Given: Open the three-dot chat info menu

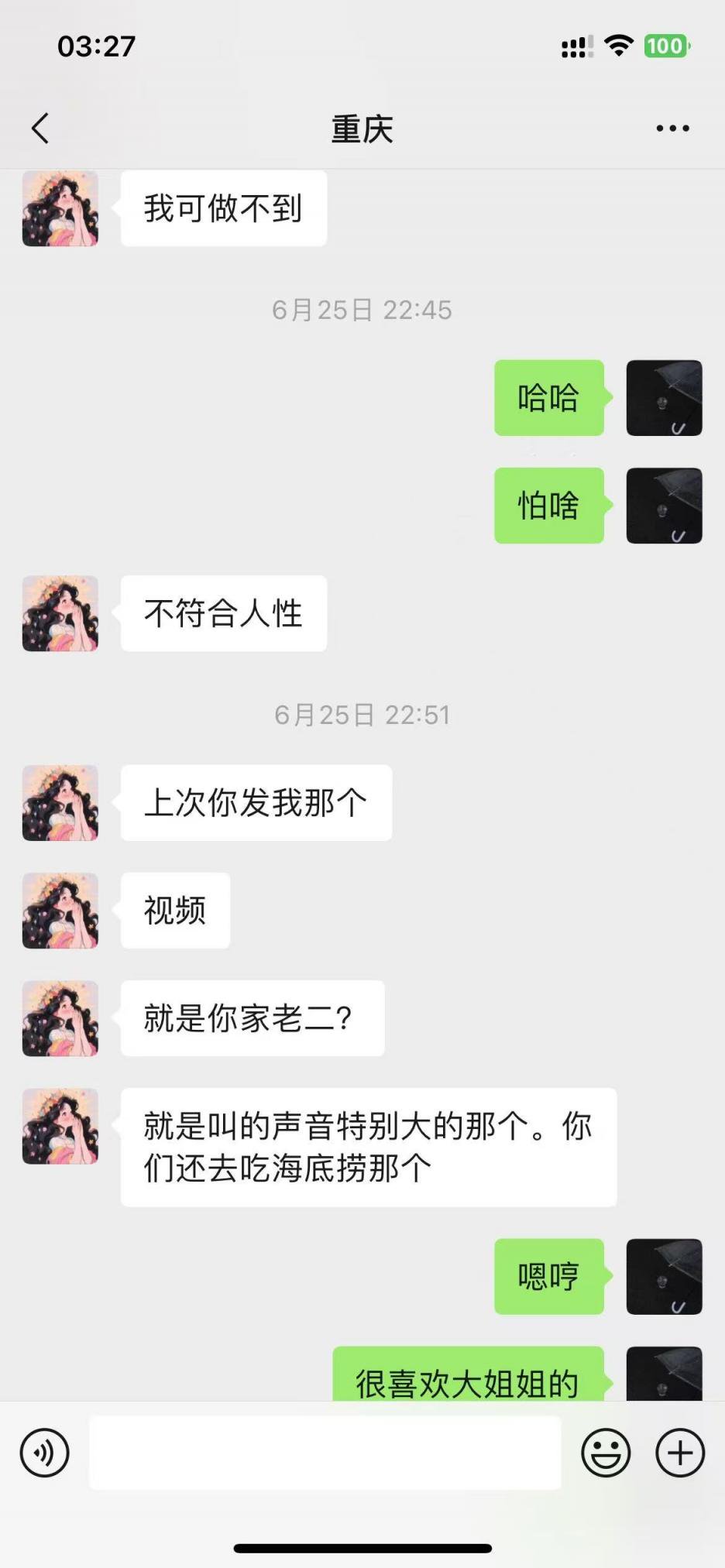Looking at the screenshot, I should click(672, 129).
